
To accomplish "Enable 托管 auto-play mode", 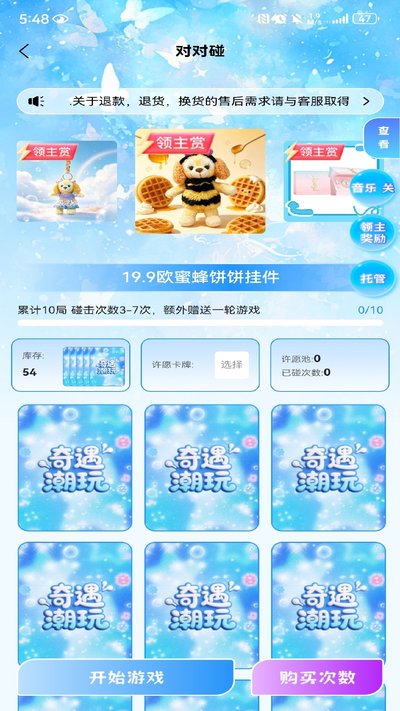I will point(373,278).
